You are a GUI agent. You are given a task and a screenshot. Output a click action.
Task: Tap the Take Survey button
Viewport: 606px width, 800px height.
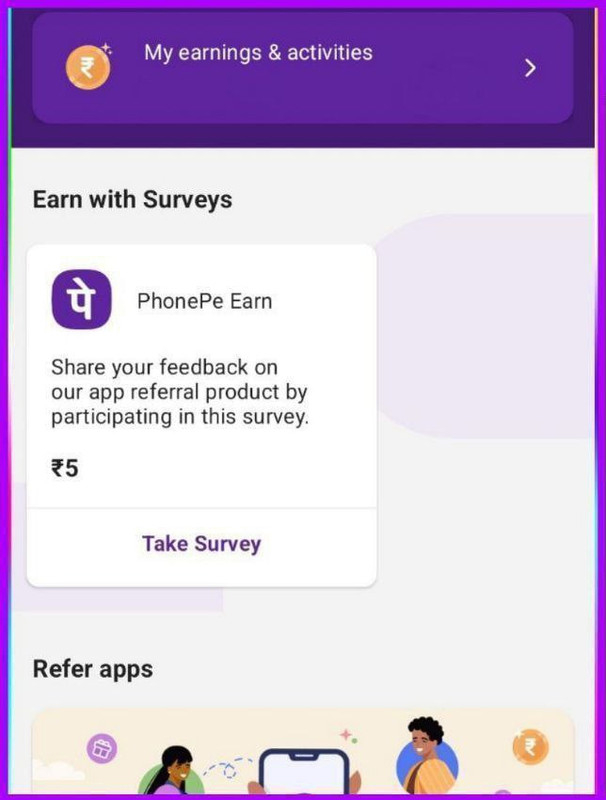point(201,545)
